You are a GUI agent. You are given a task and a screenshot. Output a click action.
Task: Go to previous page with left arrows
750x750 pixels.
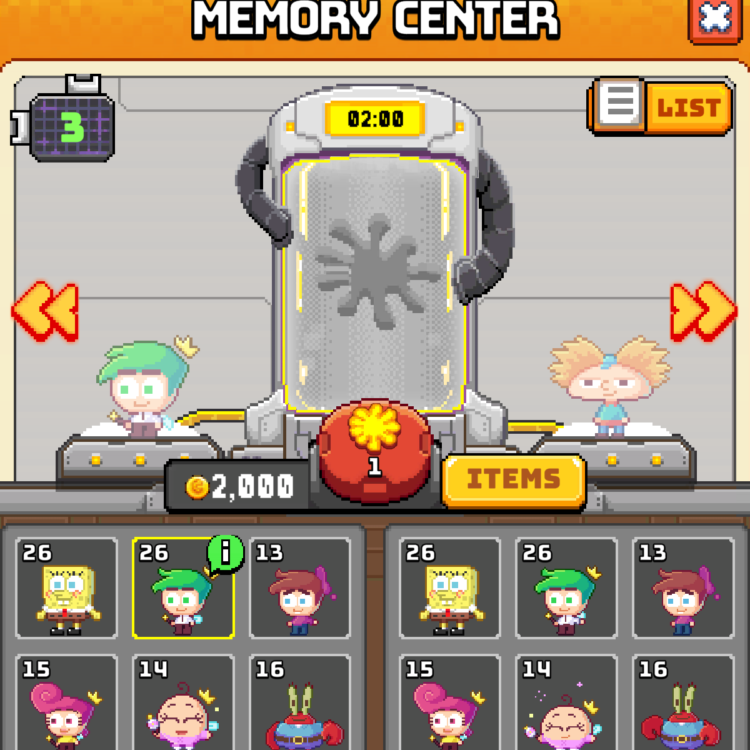(x=44, y=311)
